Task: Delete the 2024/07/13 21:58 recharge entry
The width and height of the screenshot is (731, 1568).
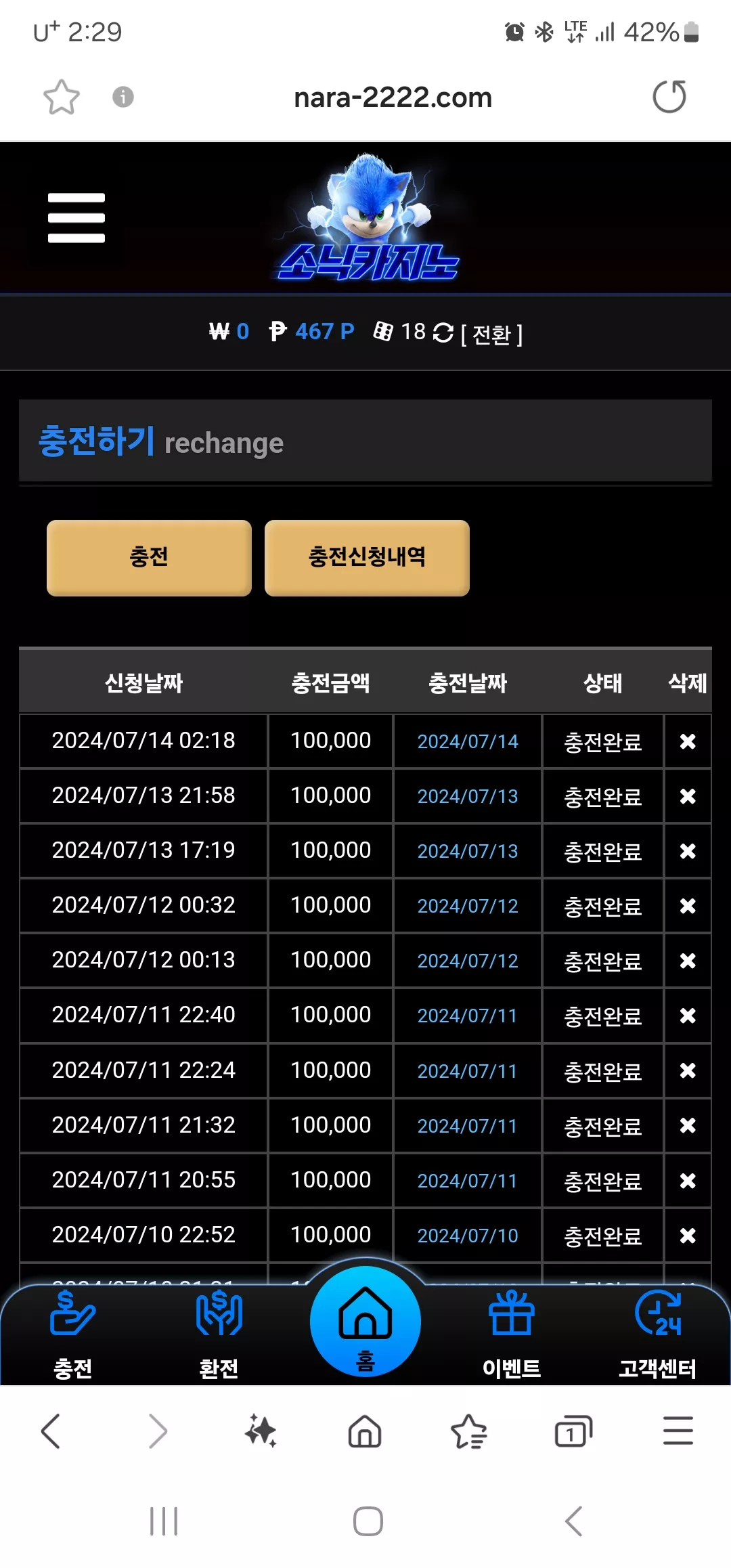Action: [x=688, y=796]
